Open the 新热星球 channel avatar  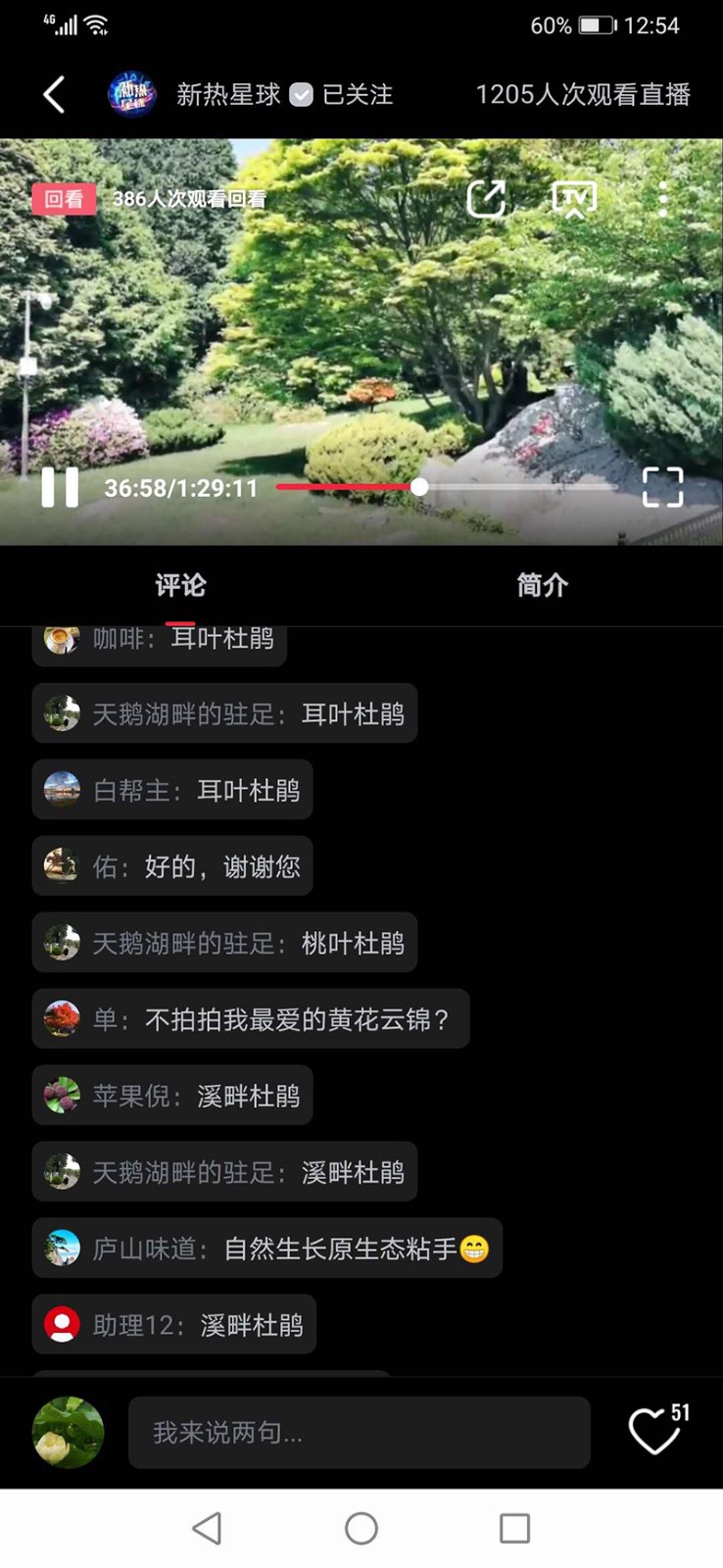[x=131, y=95]
